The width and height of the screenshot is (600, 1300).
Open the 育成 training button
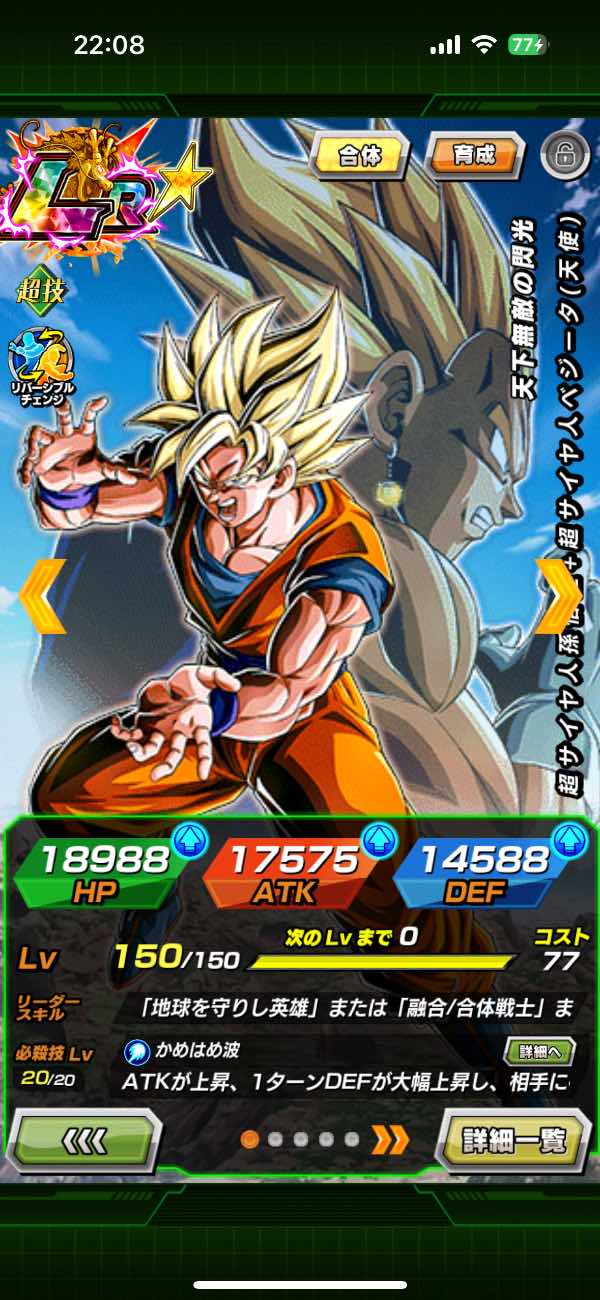(473, 156)
